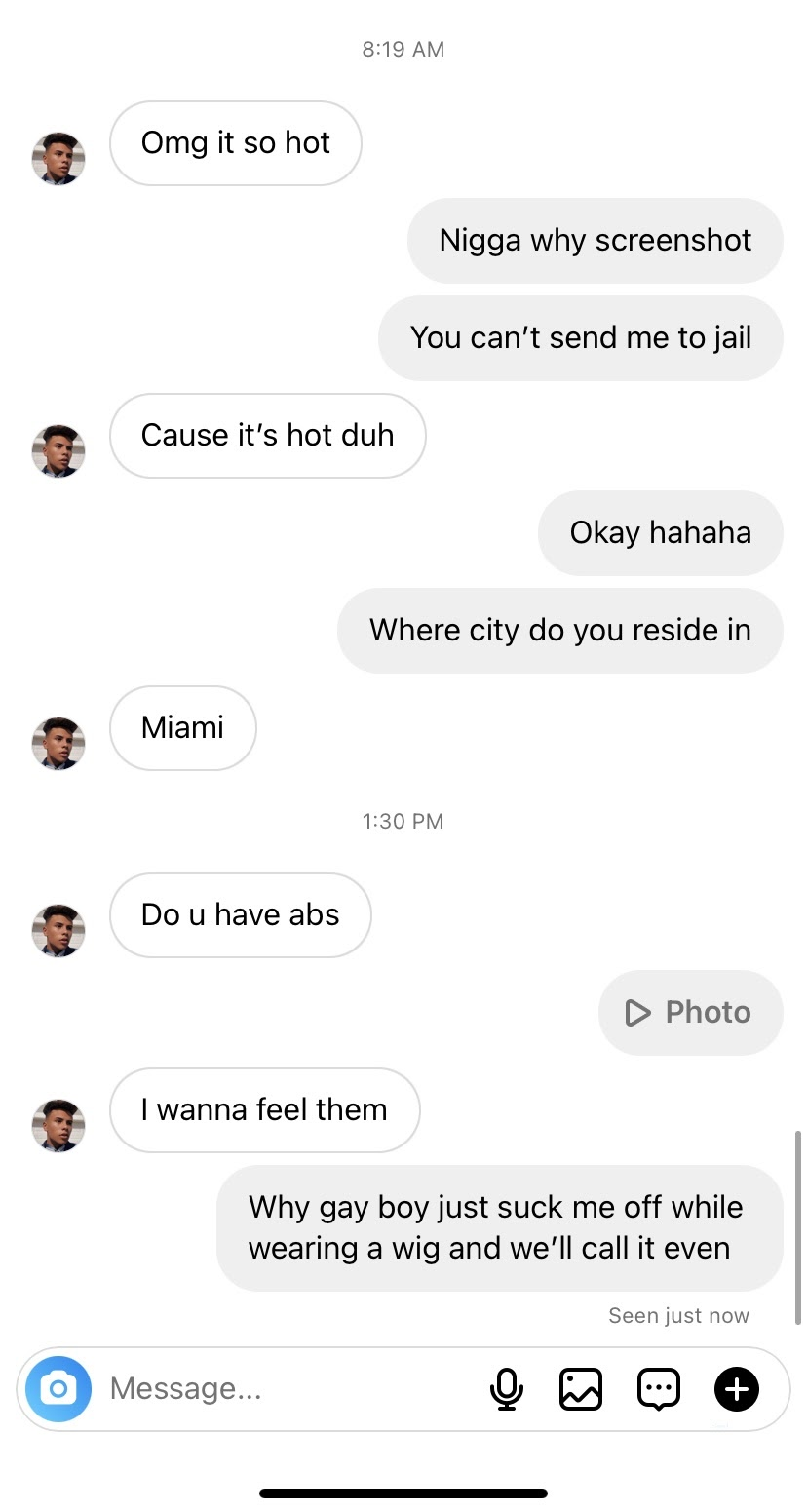Image resolution: width=807 pixels, height=1512 pixels.
Task: Tap the plus icon for more options
Action: pos(737,1388)
